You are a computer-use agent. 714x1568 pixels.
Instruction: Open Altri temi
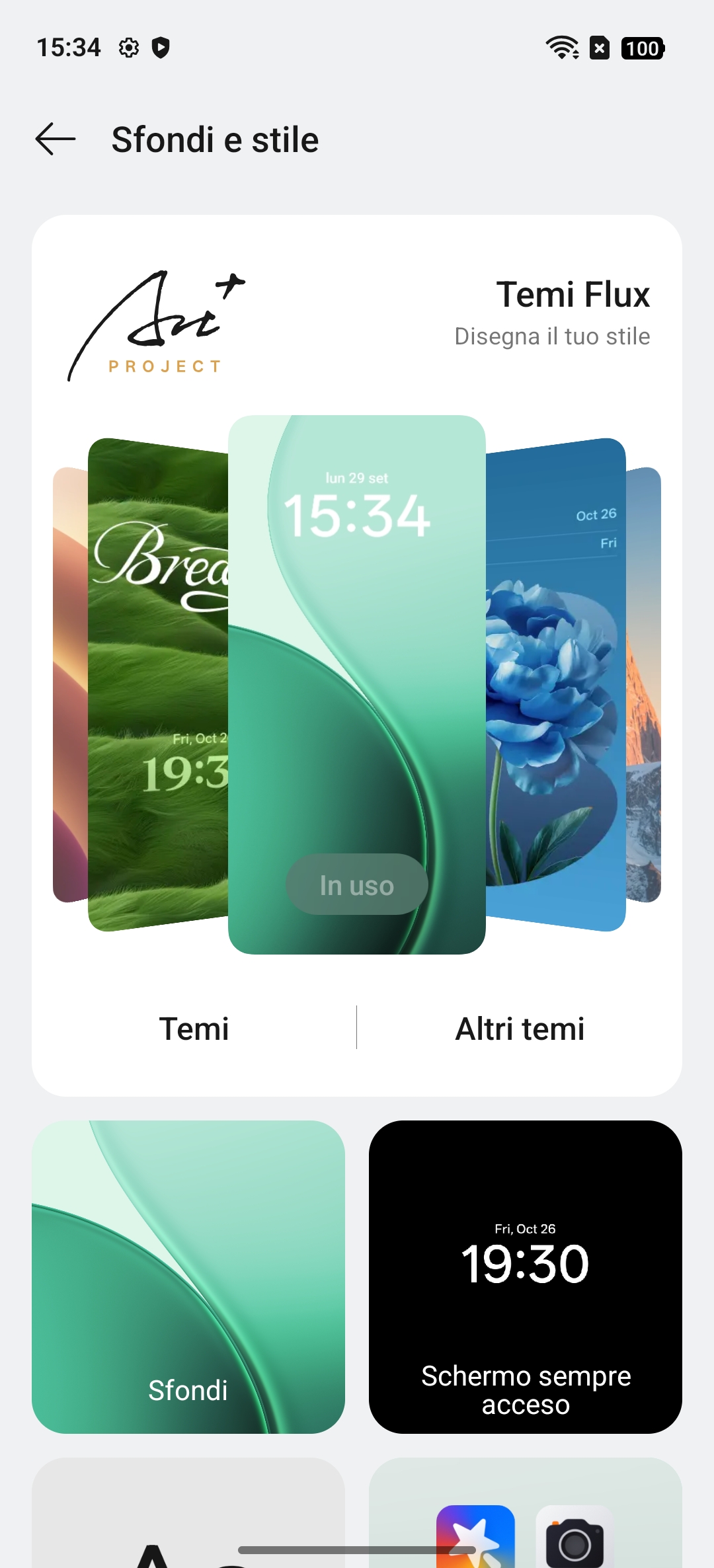pos(520,1029)
